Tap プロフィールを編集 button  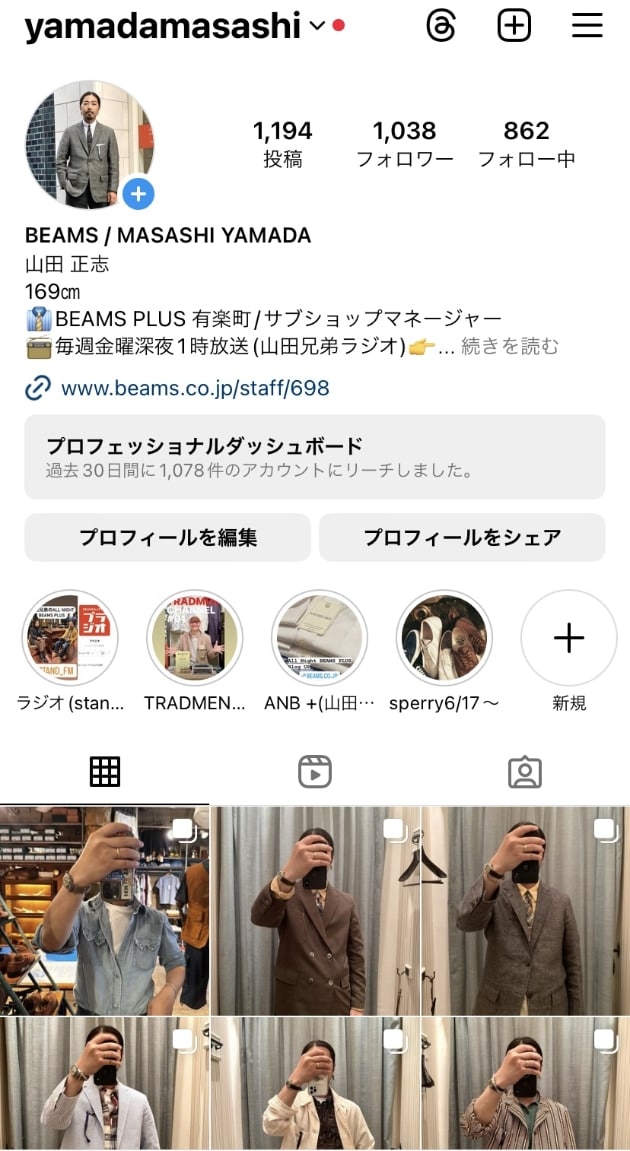pos(167,538)
